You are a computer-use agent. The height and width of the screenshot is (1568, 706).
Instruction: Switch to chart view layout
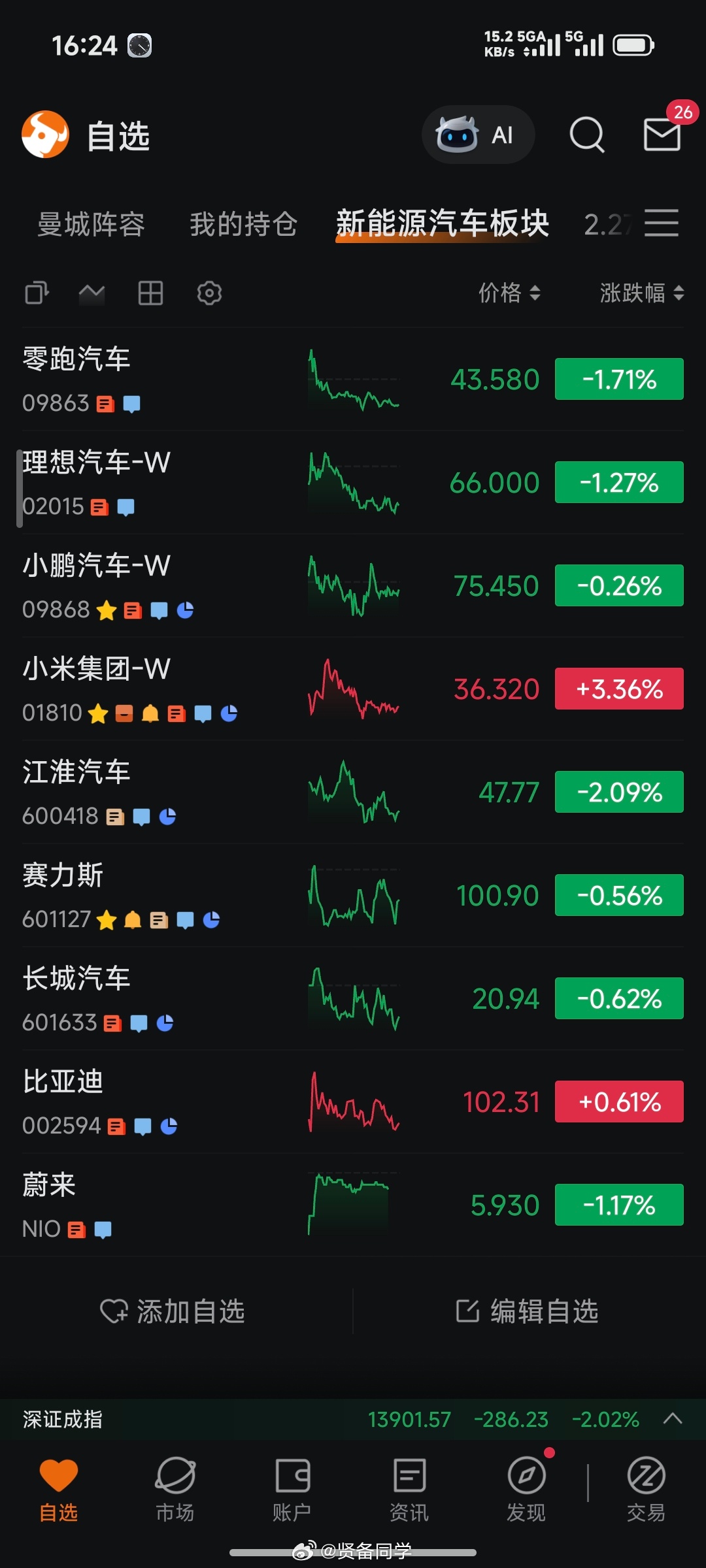pos(92,294)
